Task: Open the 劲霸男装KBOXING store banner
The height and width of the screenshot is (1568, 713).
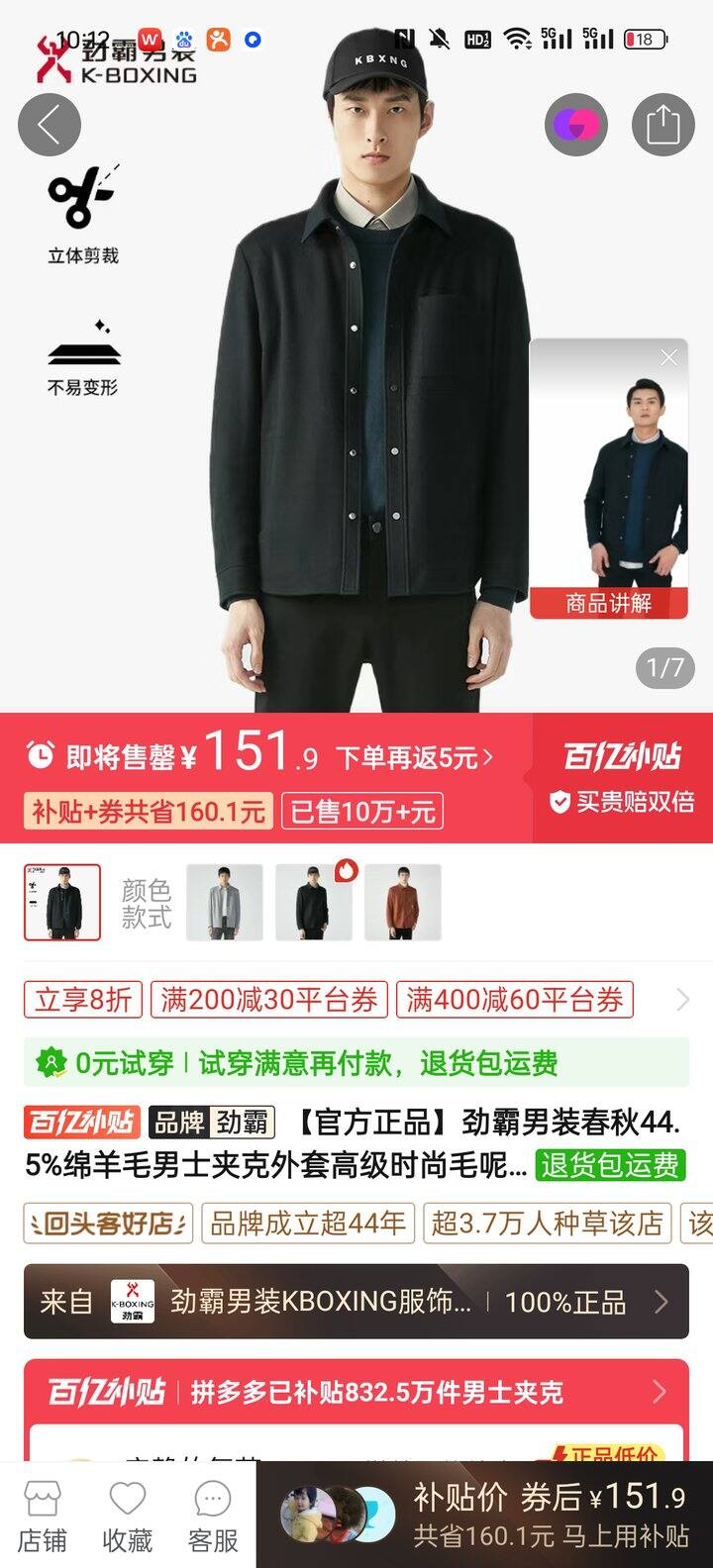Action: tap(356, 1302)
